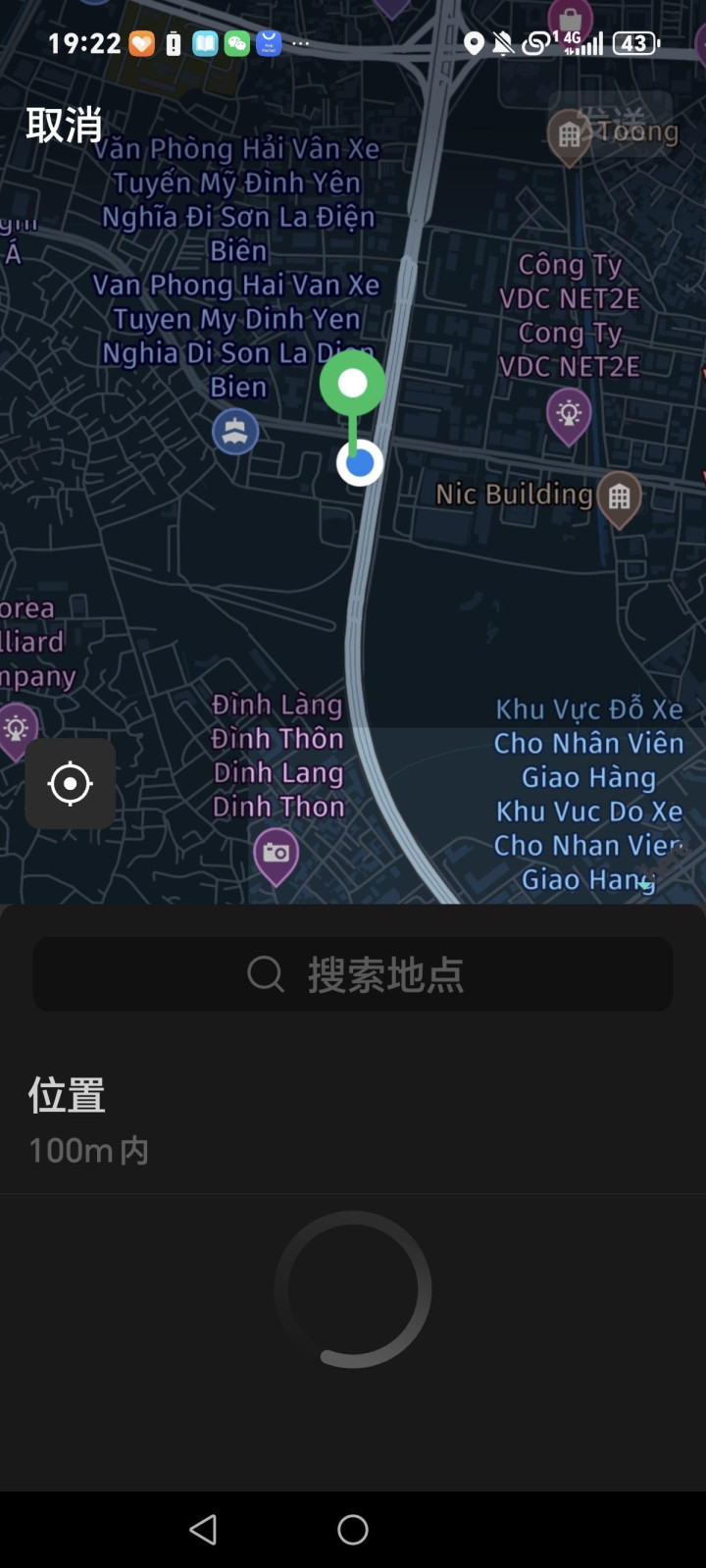Go back using the system back button
The image size is (706, 1568).
203,1529
